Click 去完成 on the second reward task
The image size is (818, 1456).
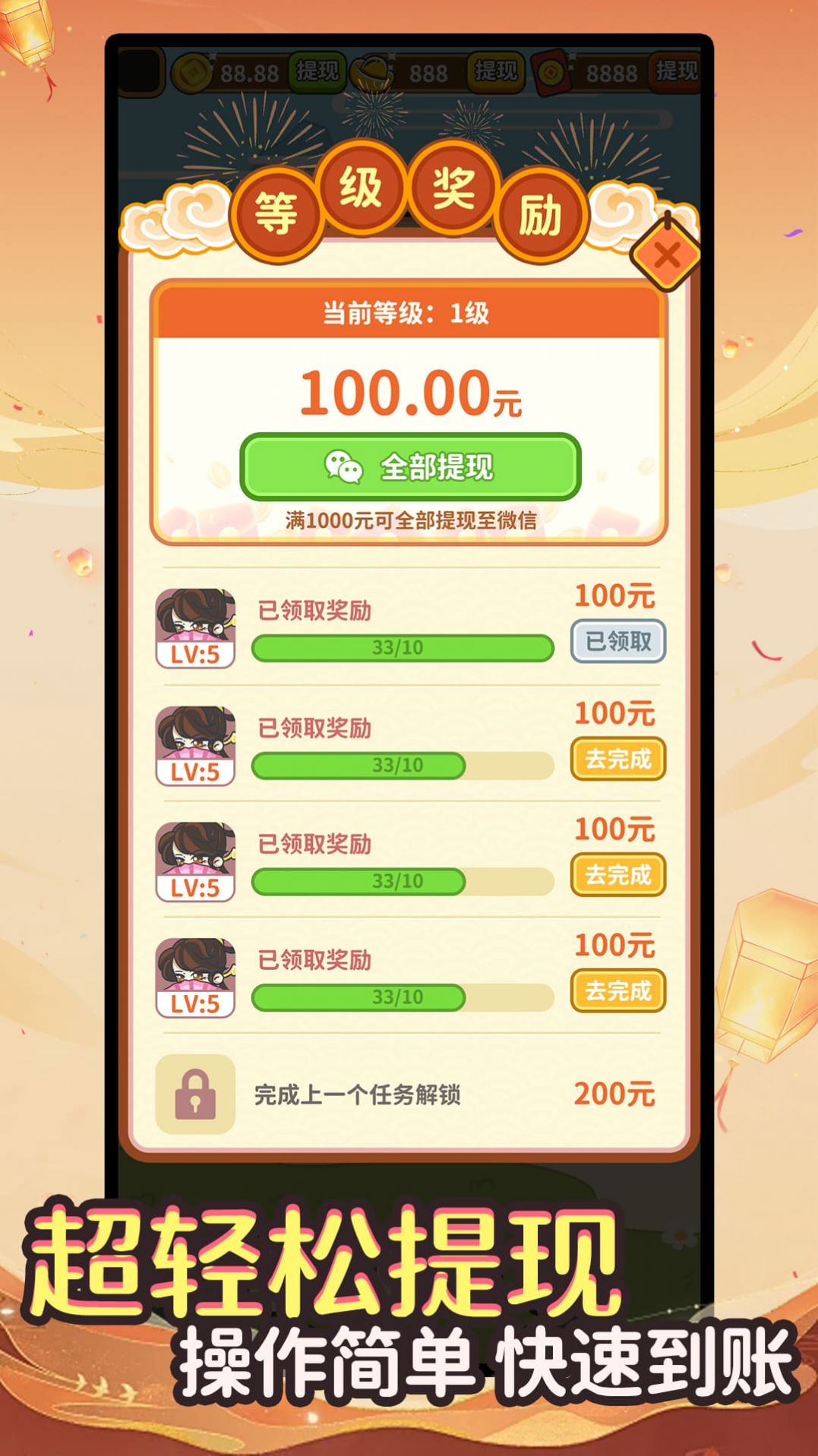pyautogui.click(x=618, y=758)
